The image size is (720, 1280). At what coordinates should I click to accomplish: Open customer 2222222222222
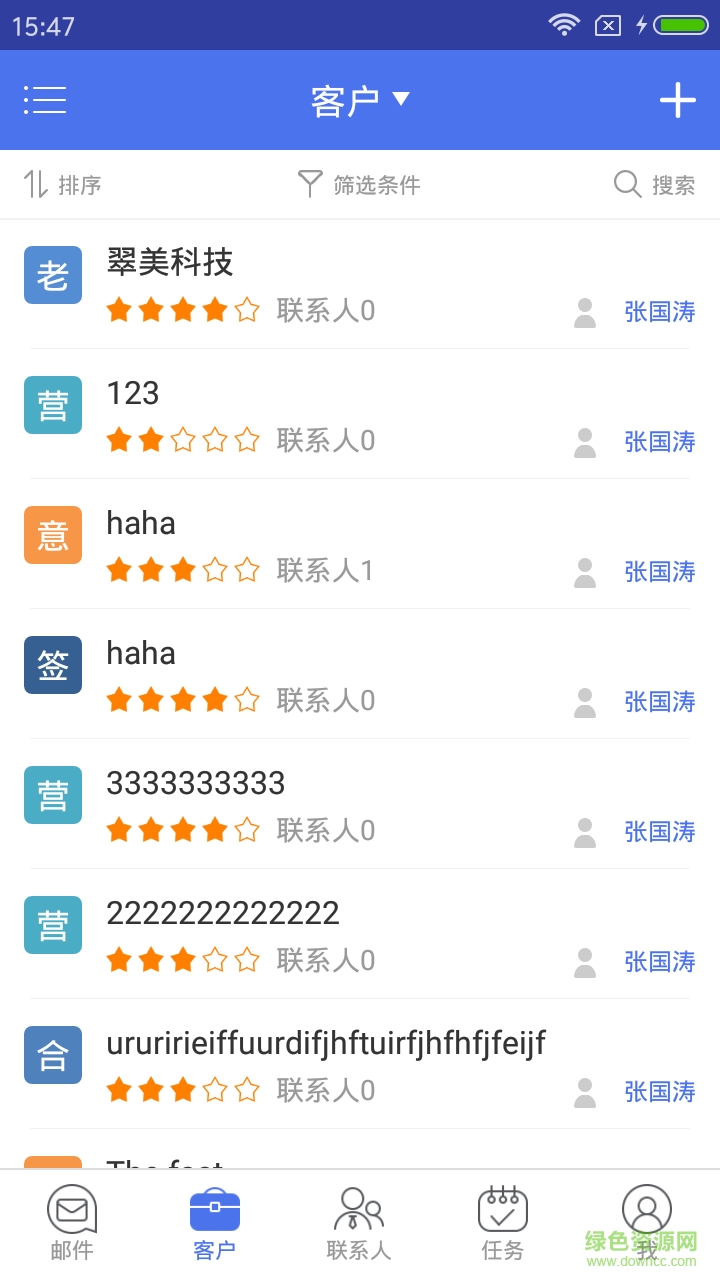pos(223,913)
